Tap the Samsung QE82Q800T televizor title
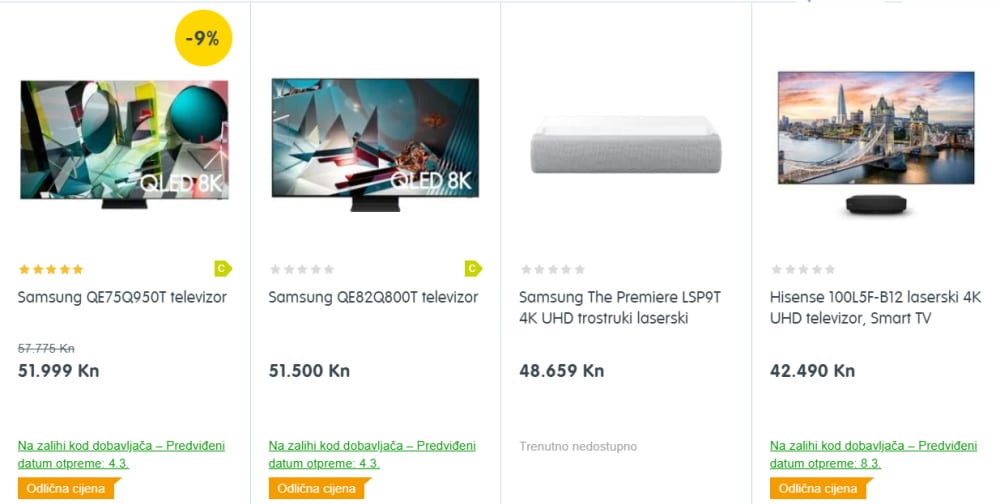The width and height of the screenshot is (1000, 504). tap(373, 297)
